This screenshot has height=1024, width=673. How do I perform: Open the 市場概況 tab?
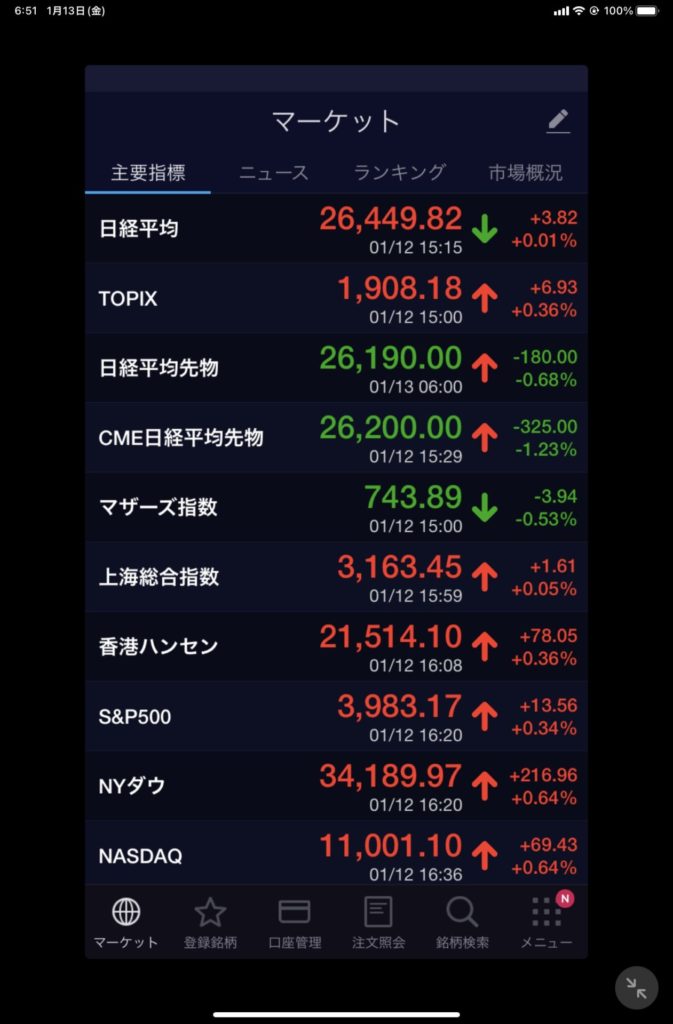coord(525,173)
